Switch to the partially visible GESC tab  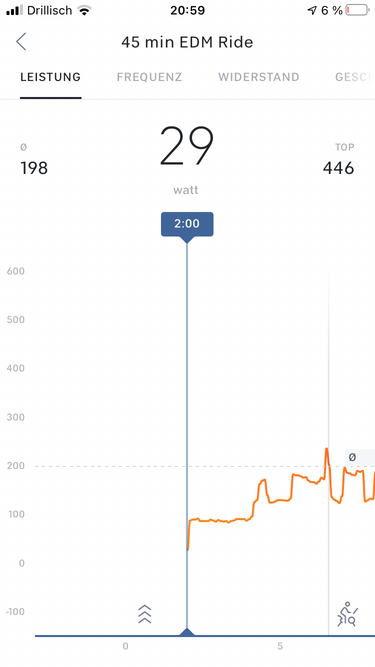tap(355, 77)
